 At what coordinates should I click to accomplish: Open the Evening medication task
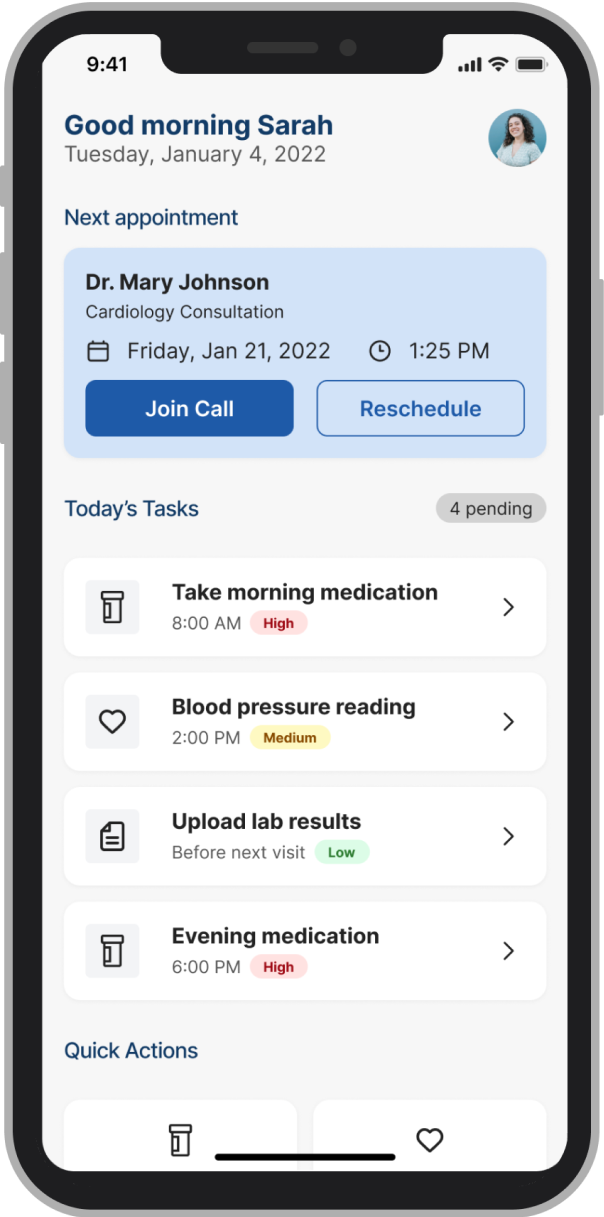(305, 950)
